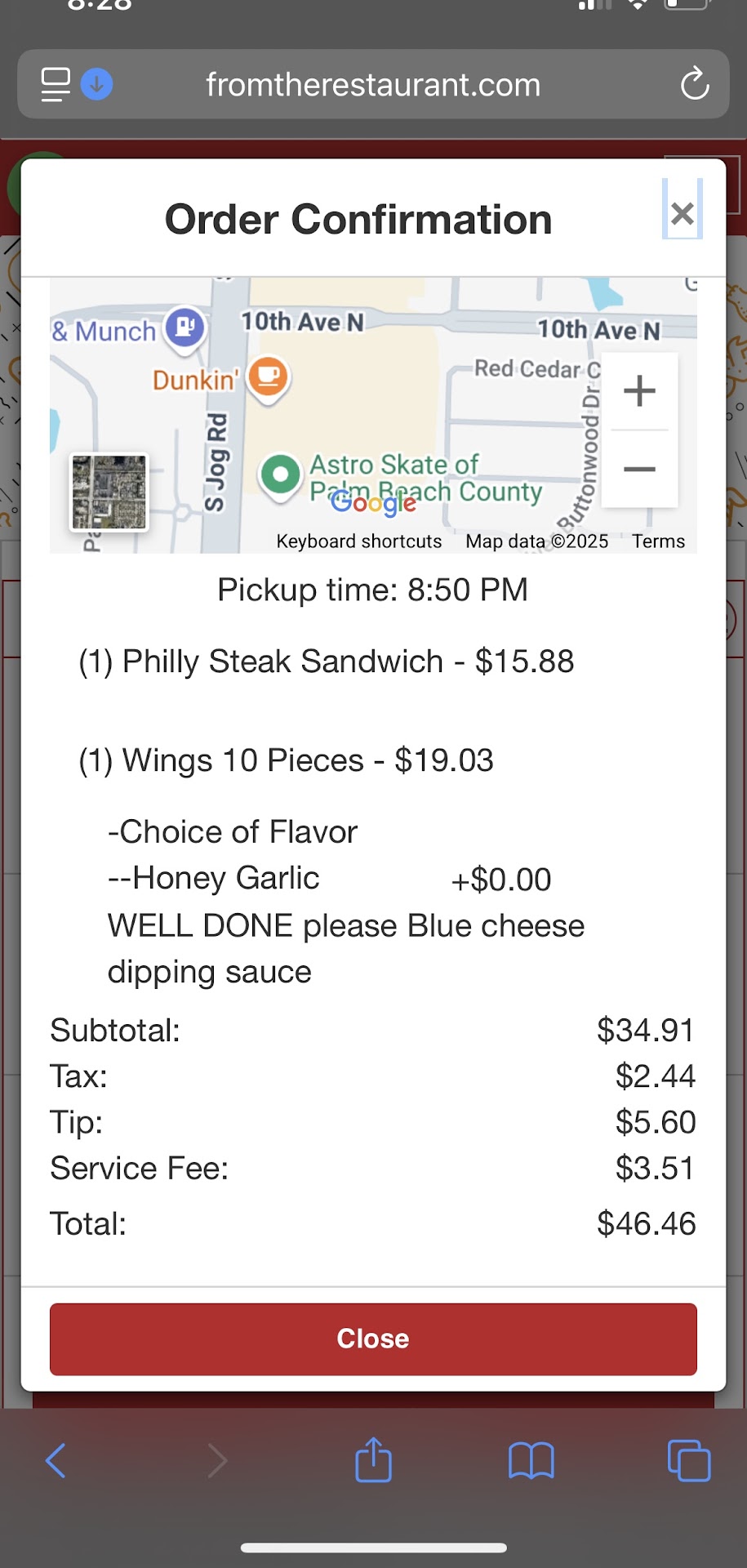Go back to the previous page
The image size is (747, 1568).
56,1460
